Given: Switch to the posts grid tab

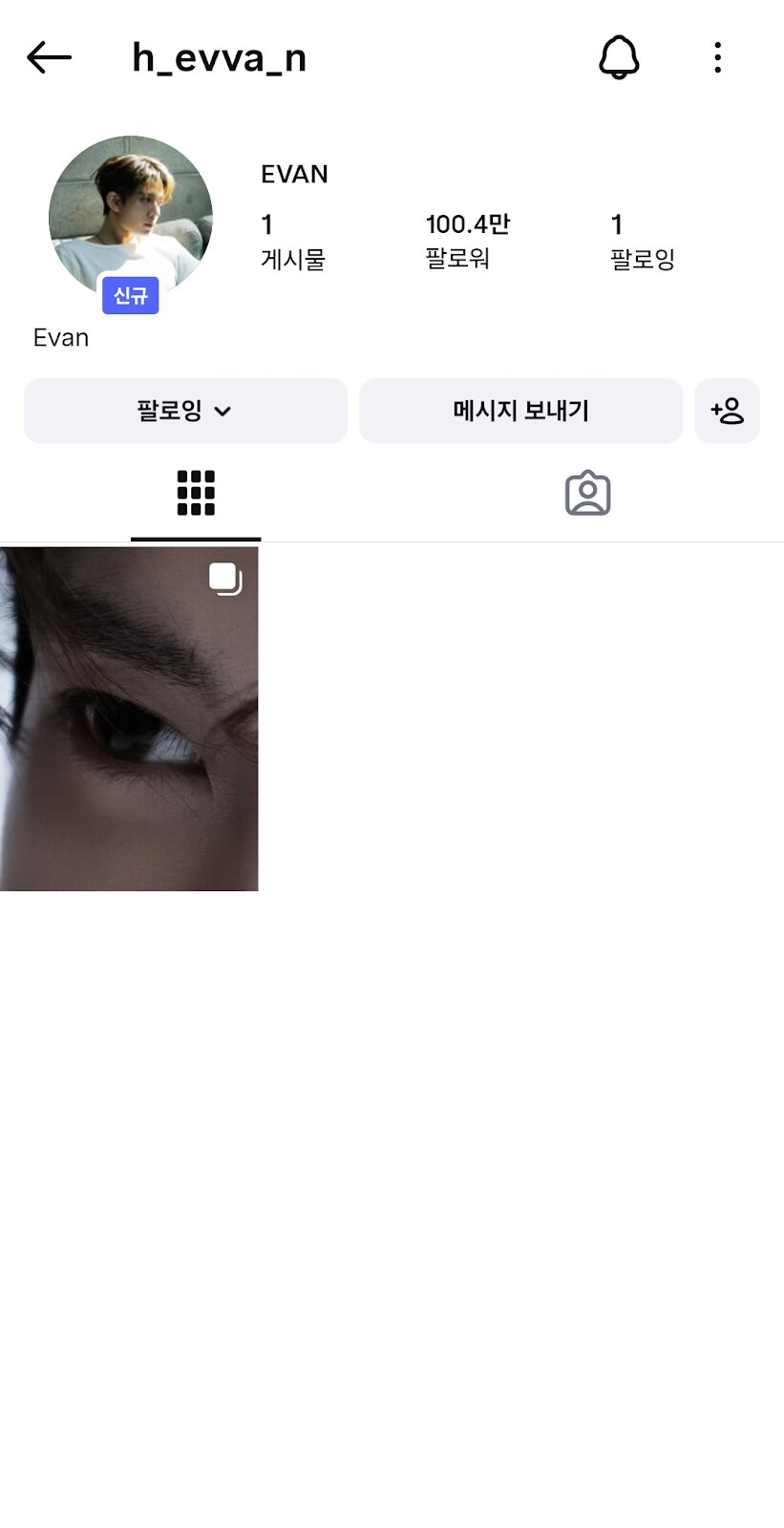Looking at the screenshot, I should click(x=196, y=494).
